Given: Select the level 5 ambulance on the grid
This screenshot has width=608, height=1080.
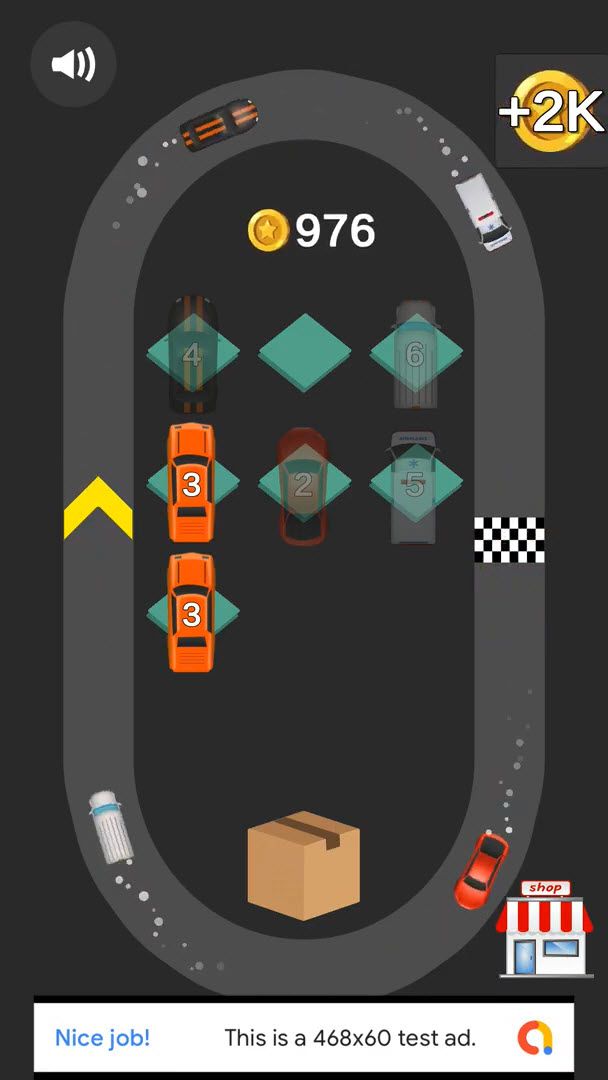Looking at the screenshot, I should coord(414,486).
